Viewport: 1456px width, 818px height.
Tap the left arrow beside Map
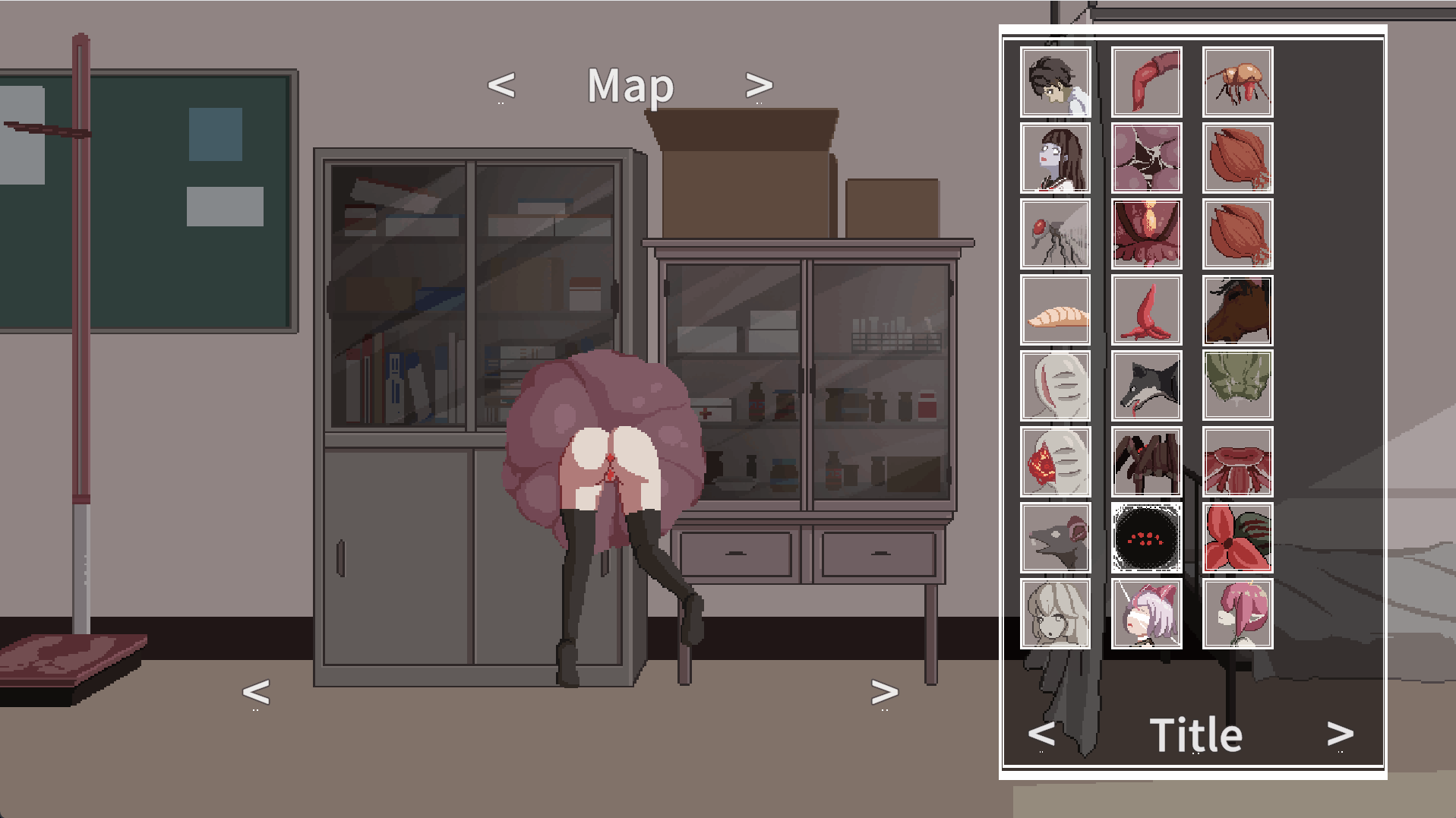point(501,85)
